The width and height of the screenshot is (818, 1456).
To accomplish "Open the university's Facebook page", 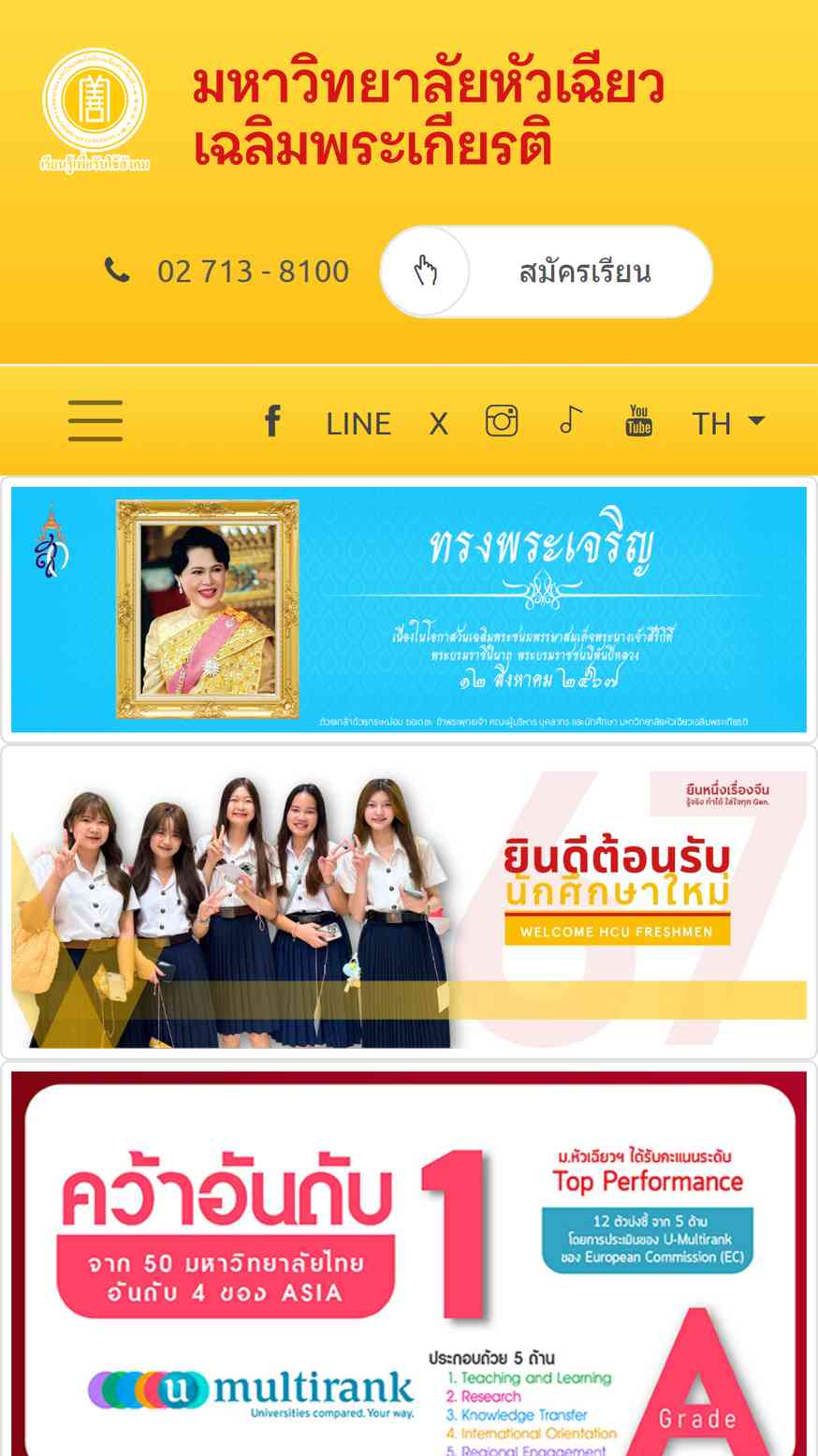I will pos(272,421).
